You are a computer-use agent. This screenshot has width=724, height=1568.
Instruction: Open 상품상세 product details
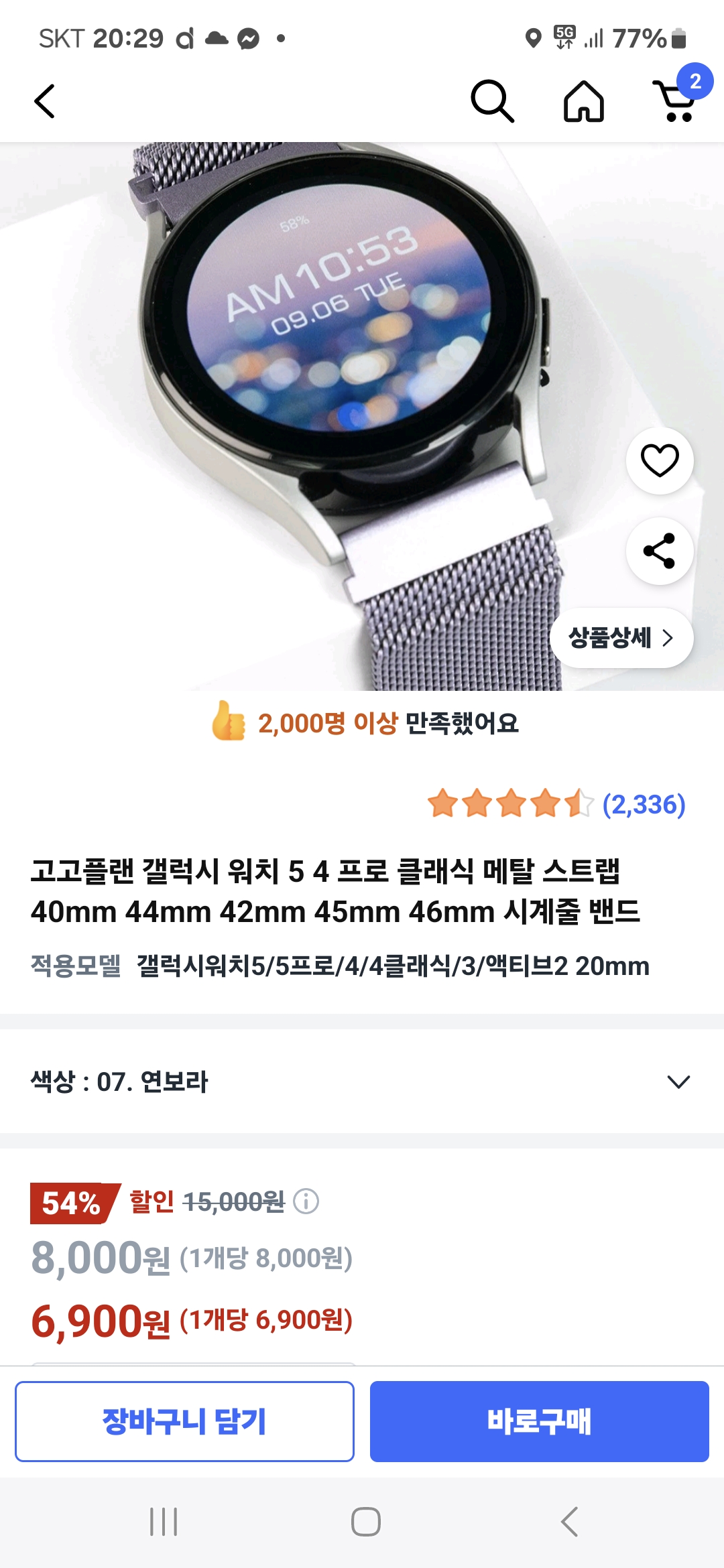point(621,638)
